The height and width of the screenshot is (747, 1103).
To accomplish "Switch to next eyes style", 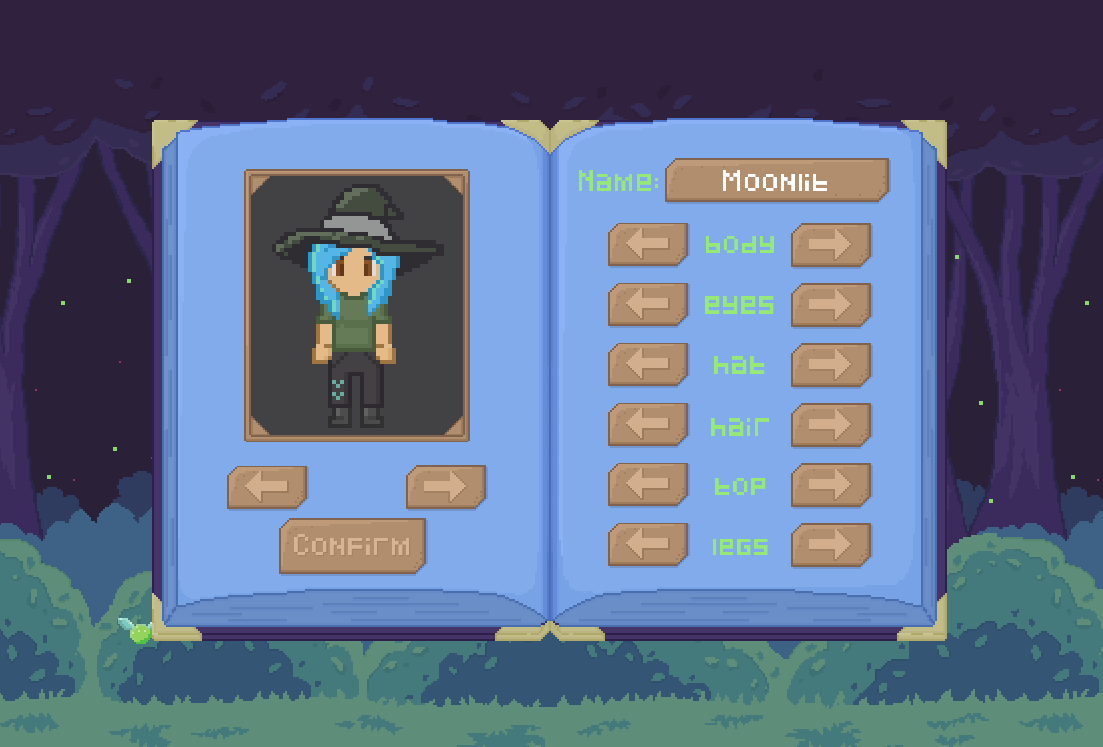I will [x=831, y=304].
